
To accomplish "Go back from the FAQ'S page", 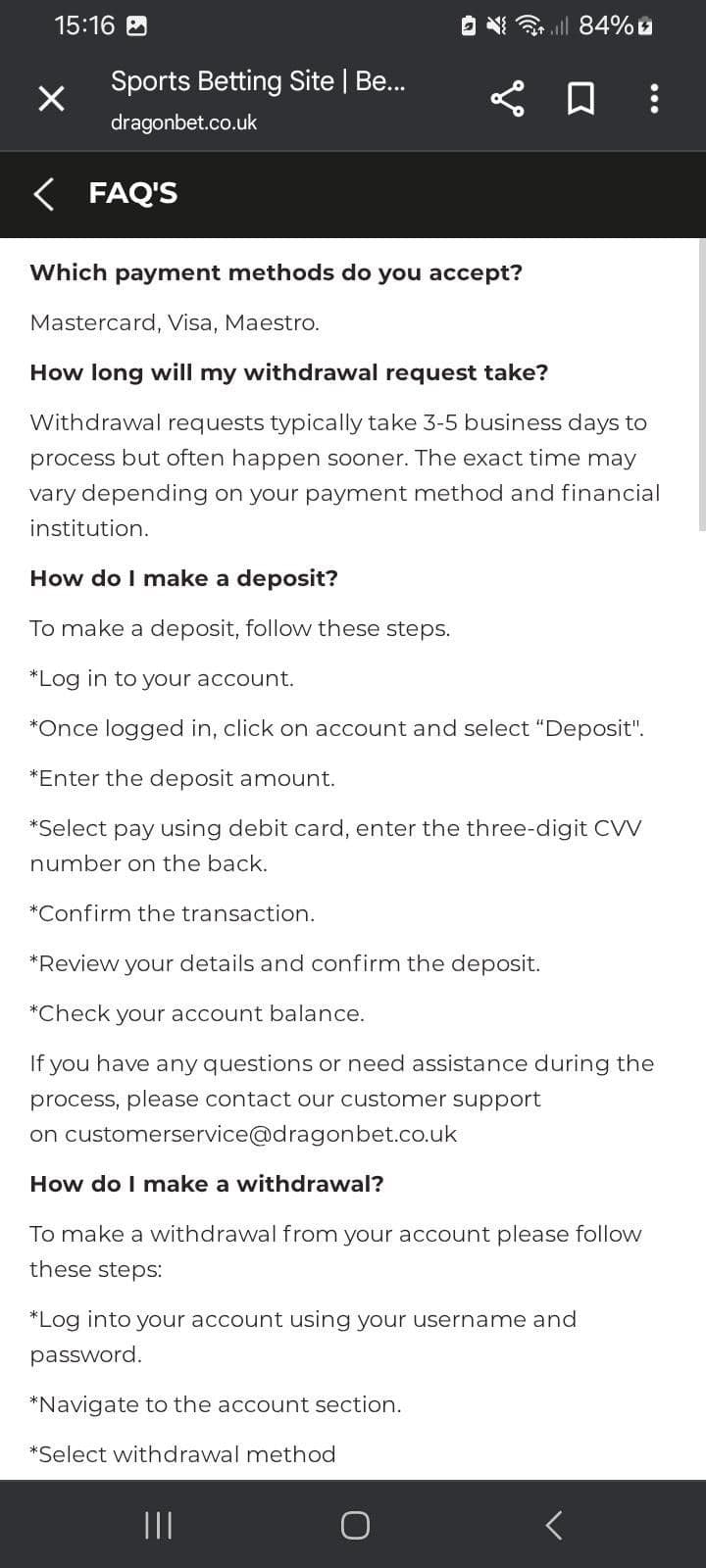I will tap(43, 193).
